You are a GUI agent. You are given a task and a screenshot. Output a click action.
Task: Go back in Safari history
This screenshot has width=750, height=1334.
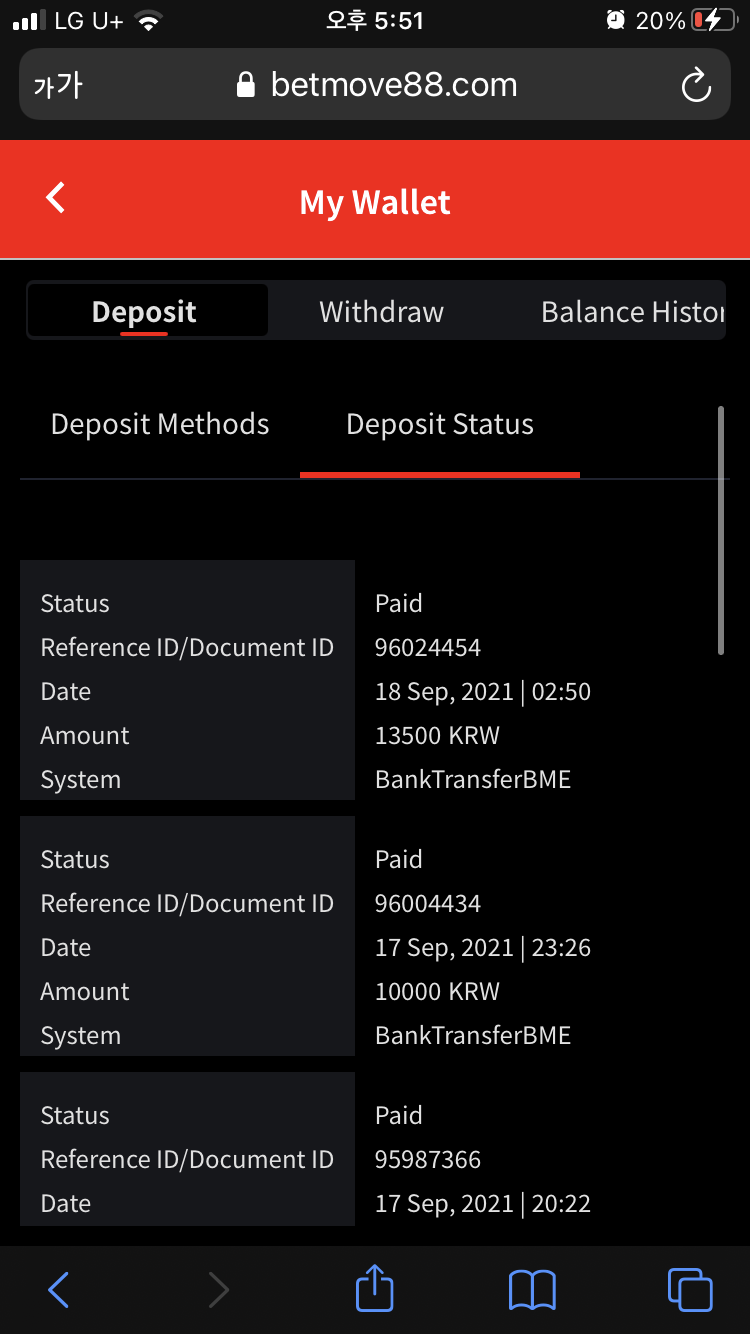click(59, 1290)
